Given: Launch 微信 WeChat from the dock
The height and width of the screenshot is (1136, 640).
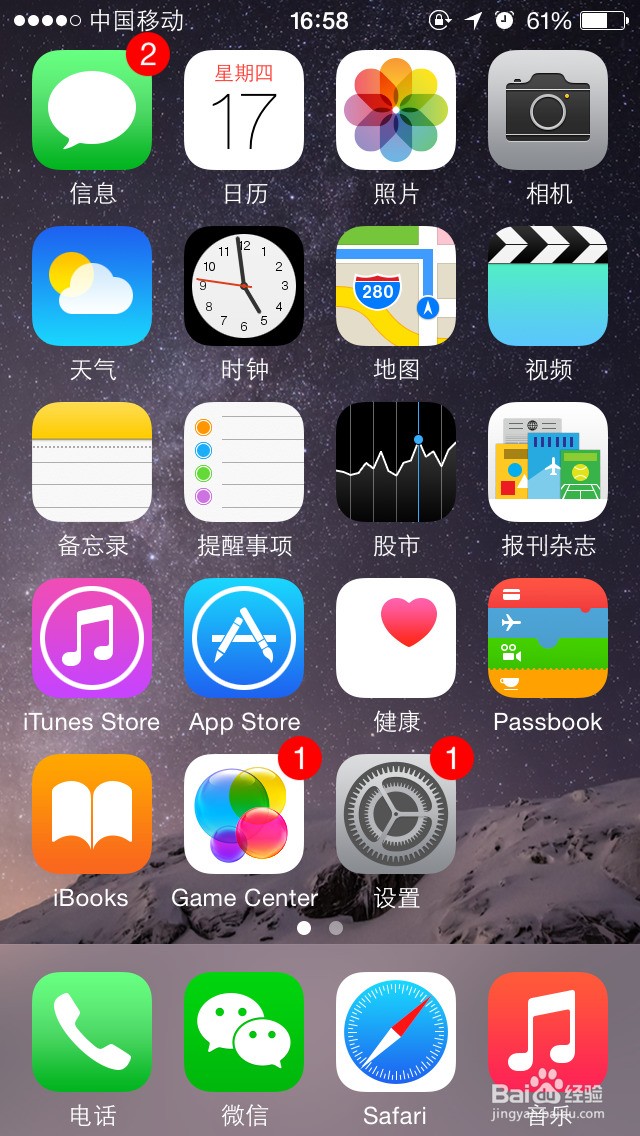Looking at the screenshot, I should pos(244,1032).
